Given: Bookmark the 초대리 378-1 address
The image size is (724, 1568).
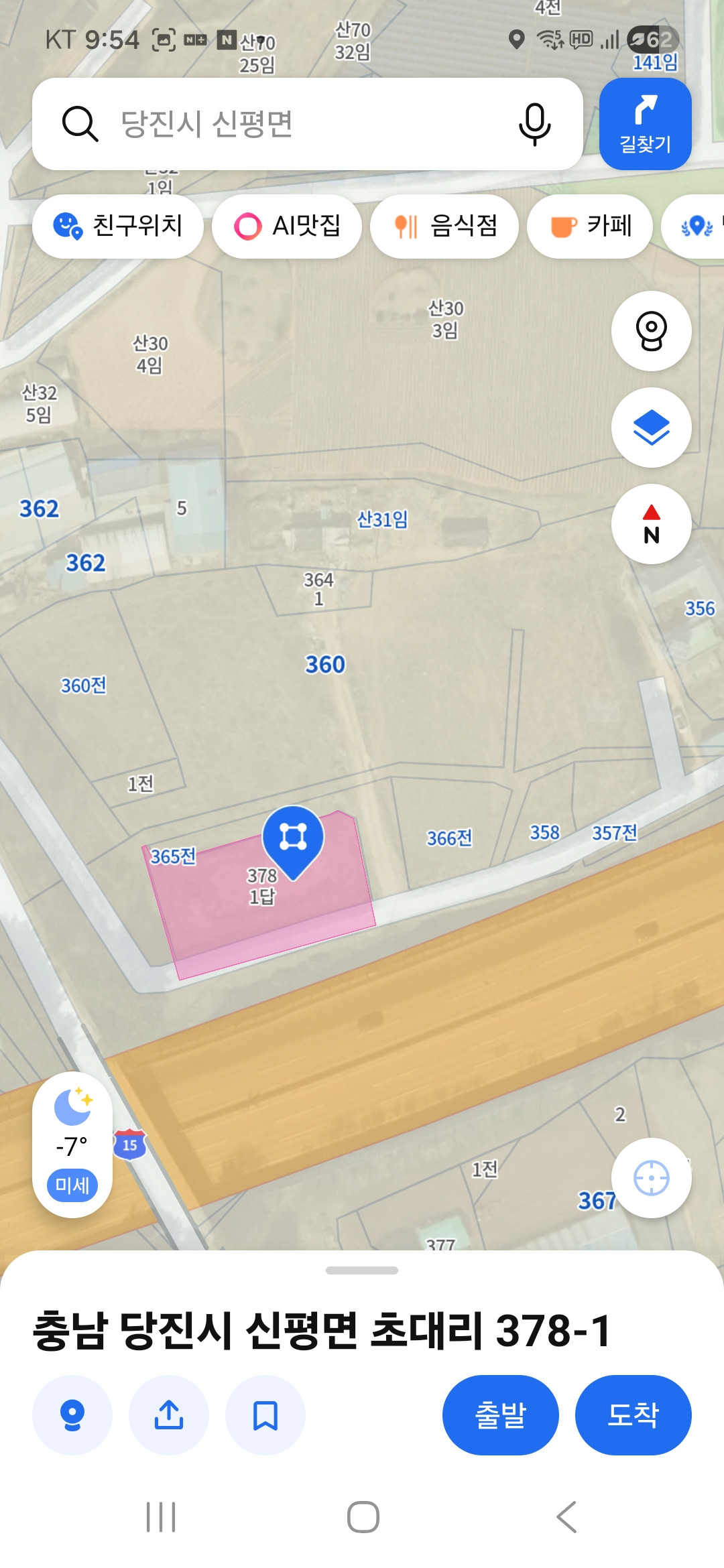Looking at the screenshot, I should [265, 1415].
